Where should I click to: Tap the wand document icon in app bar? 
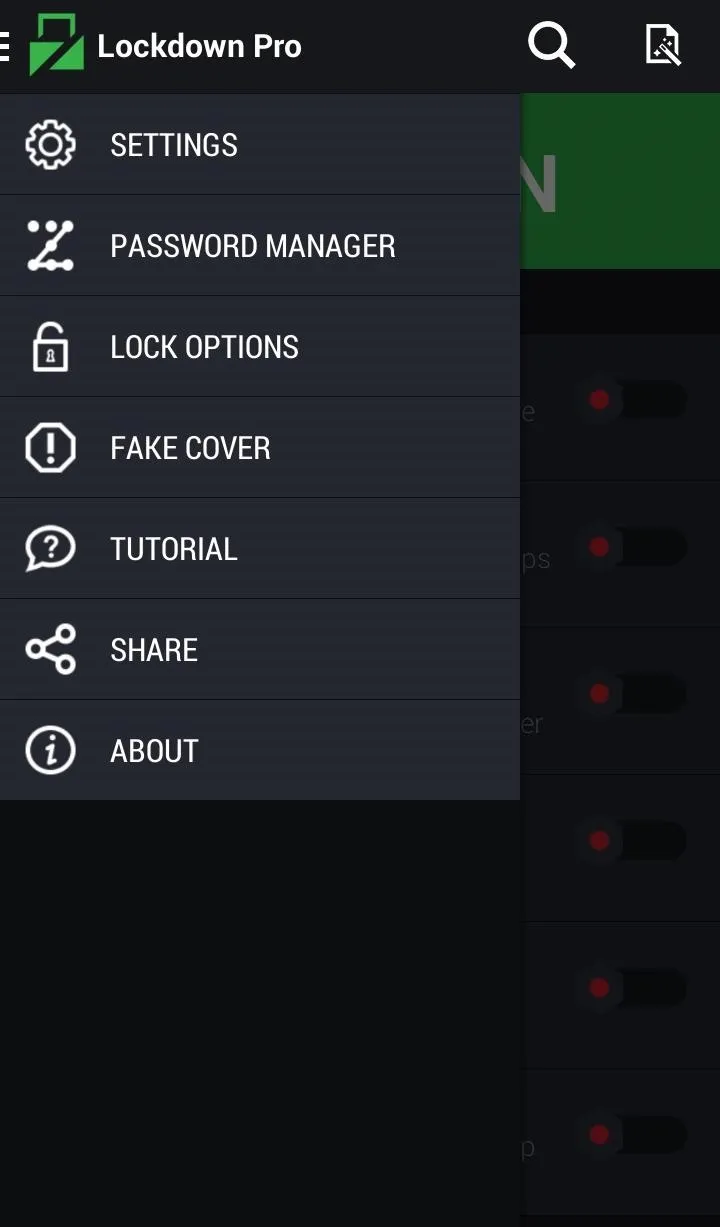(663, 45)
